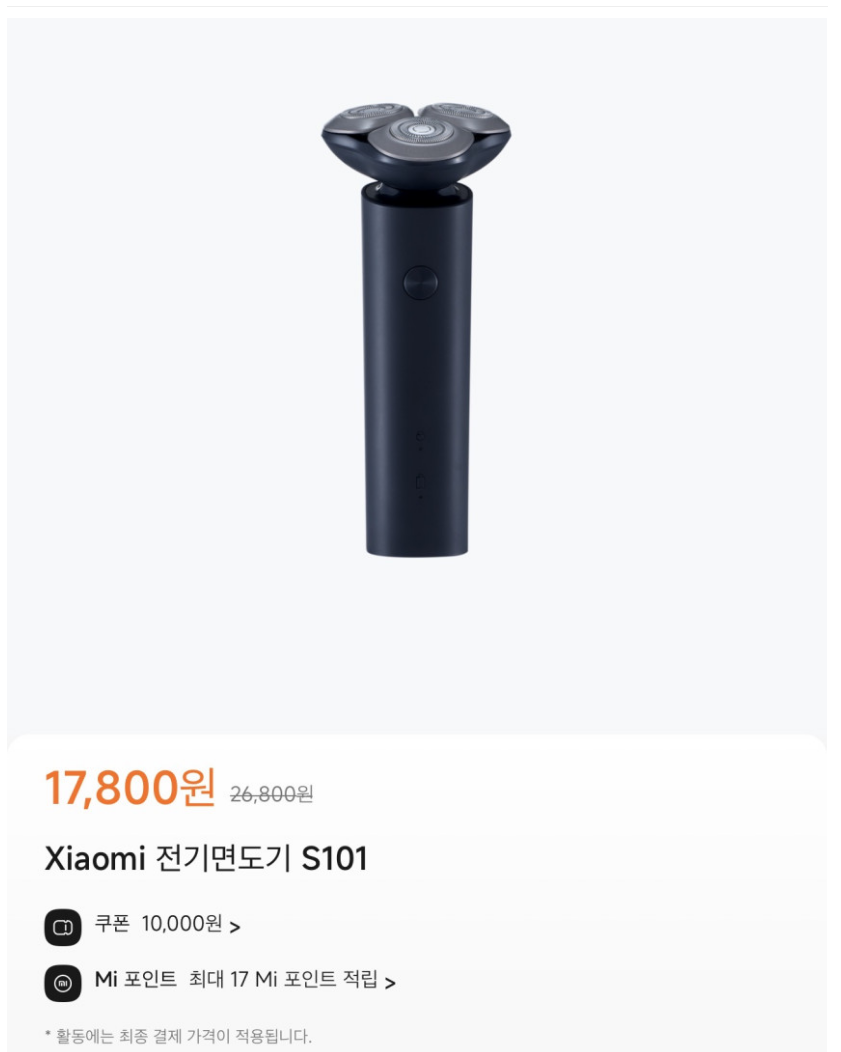Open the coupon ticket icon
The image size is (841, 1052).
(x=64, y=926)
